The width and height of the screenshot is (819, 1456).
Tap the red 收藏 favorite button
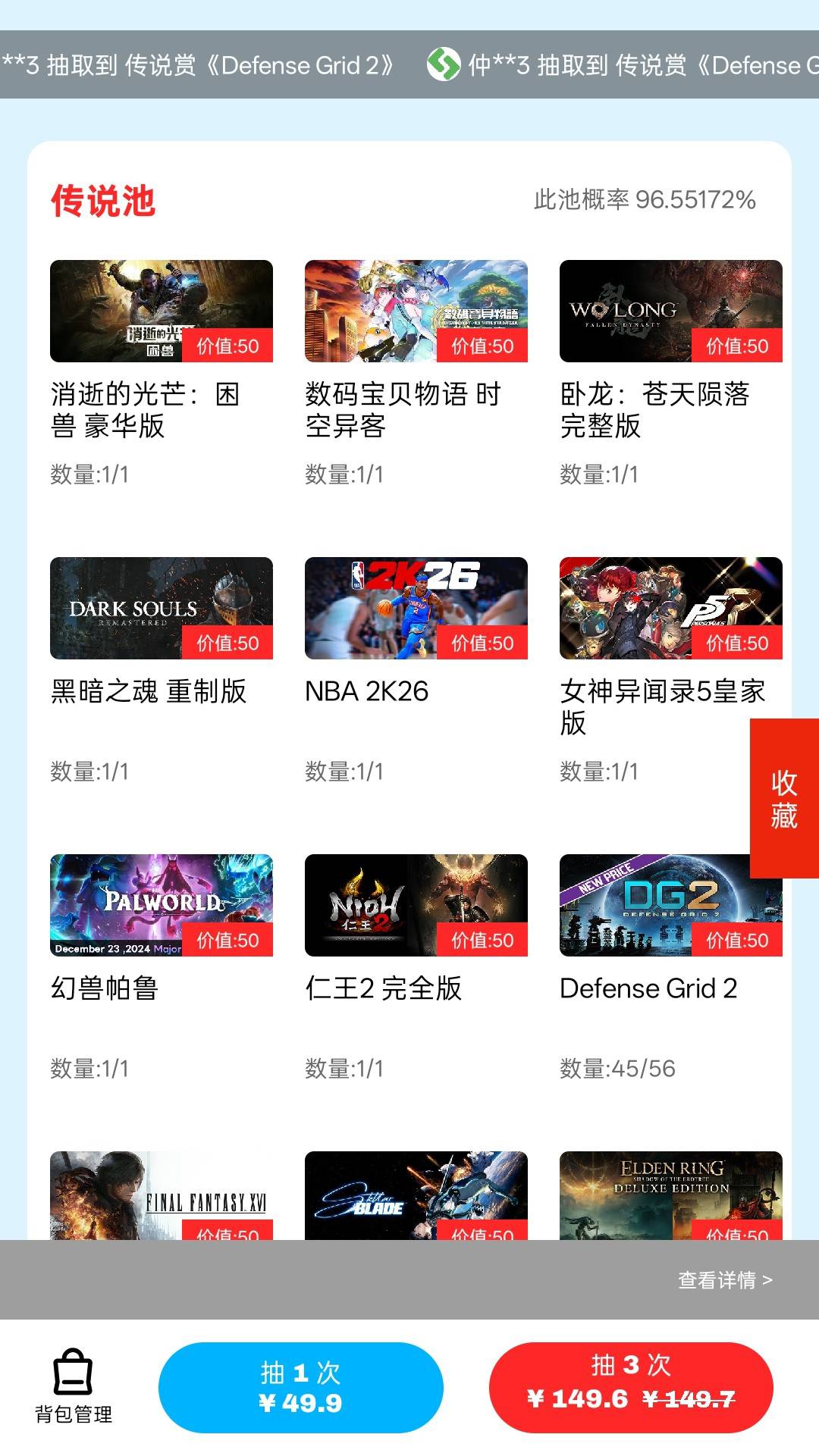pos(784,799)
